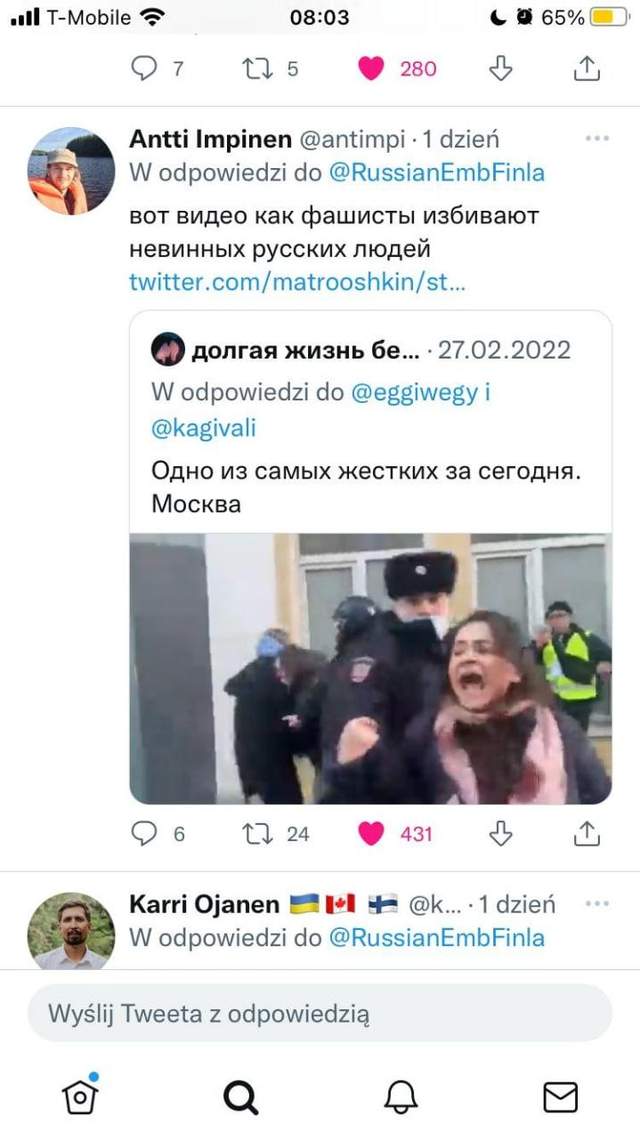Reply to Antti Impinen's tweet

[146, 833]
